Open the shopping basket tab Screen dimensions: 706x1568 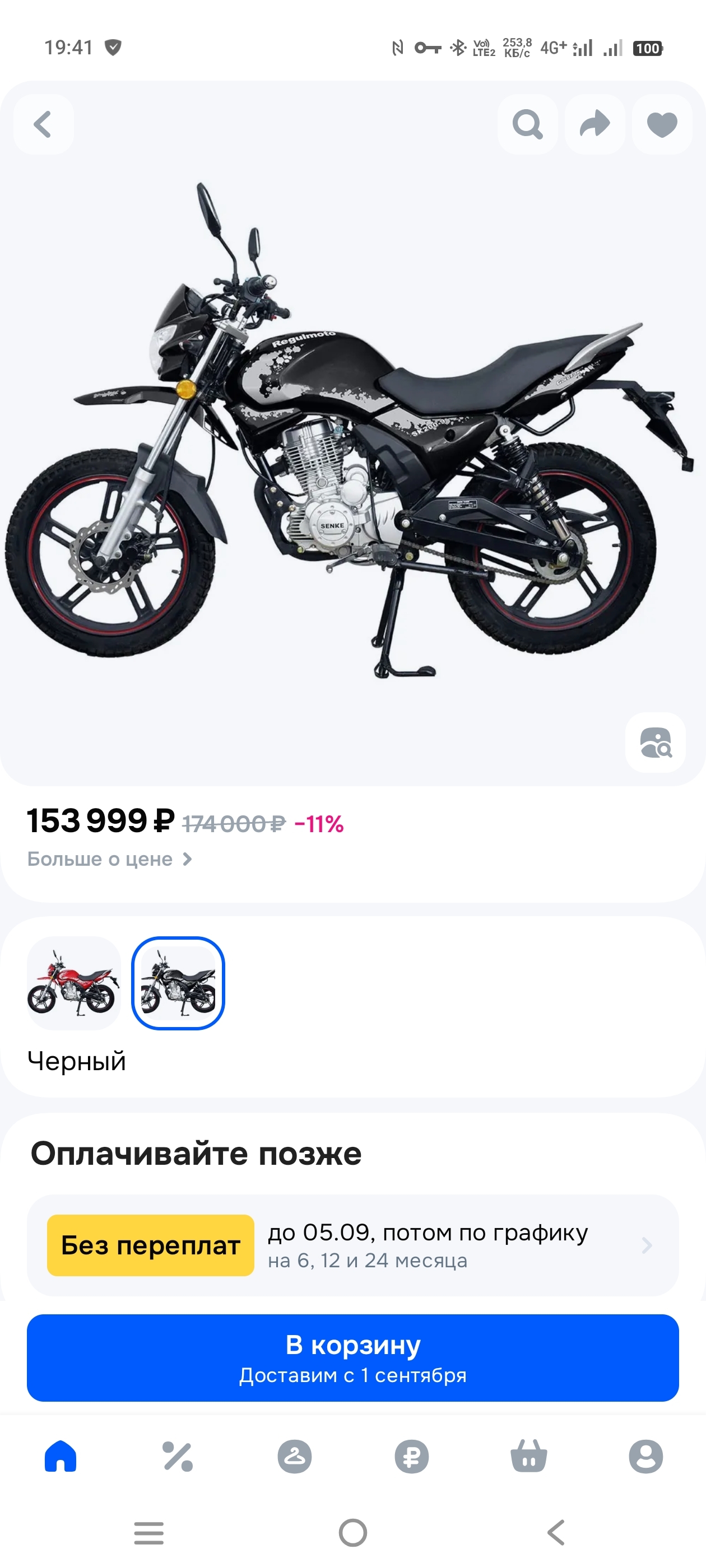point(528,1456)
